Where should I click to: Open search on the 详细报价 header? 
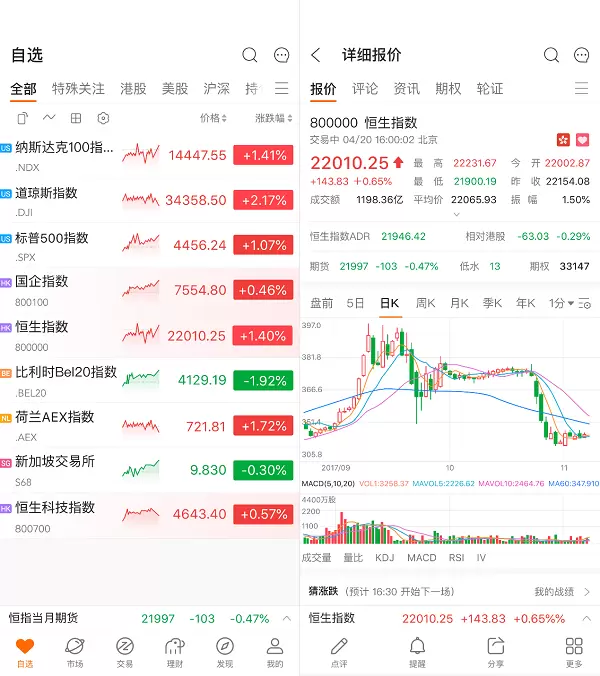coord(551,55)
